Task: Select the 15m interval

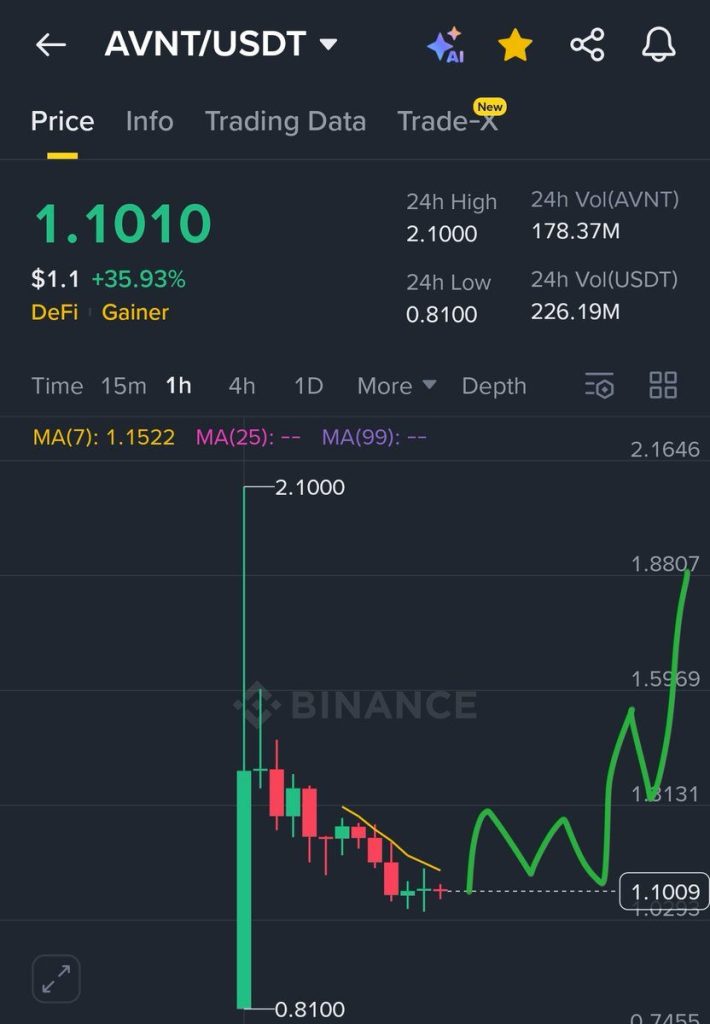Action: point(123,386)
